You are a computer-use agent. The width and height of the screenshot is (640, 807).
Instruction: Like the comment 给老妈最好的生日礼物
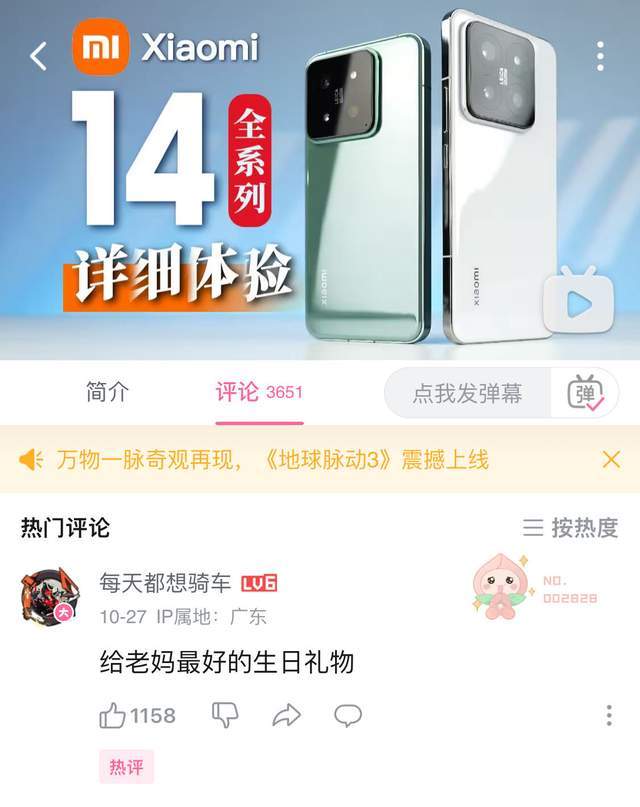tap(113, 715)
